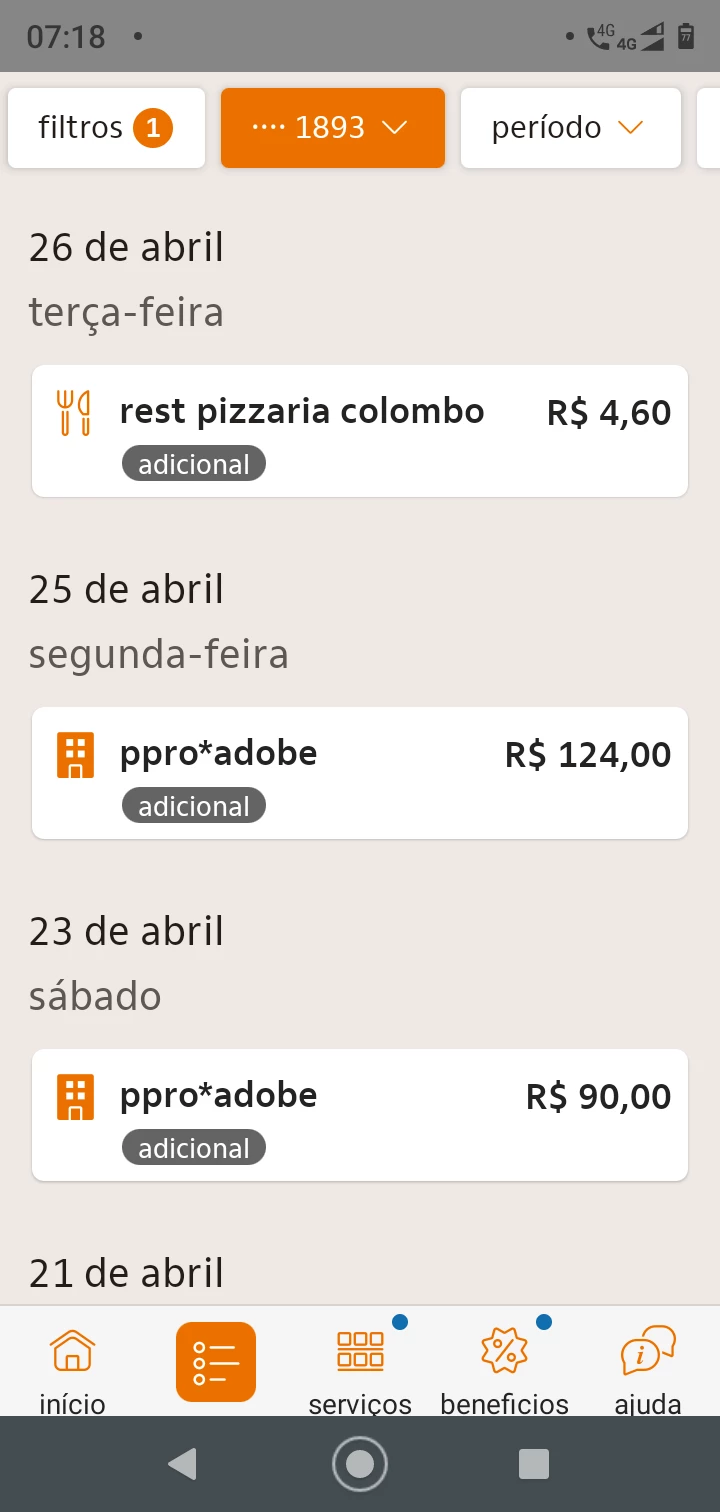
Task: Open the período dropdown
Action: point(570,128)
